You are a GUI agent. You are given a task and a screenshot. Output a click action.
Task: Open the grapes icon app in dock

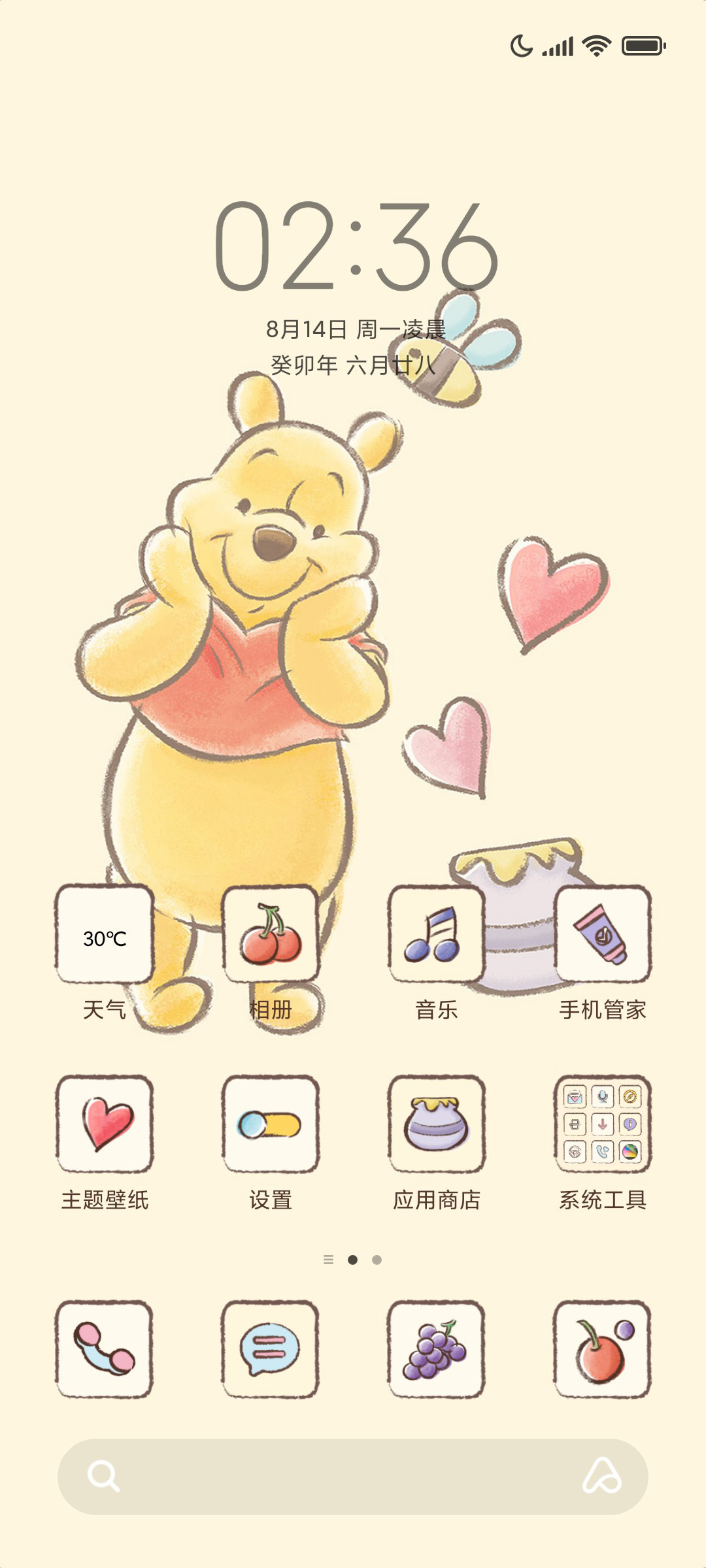[x=437, y=1349]
